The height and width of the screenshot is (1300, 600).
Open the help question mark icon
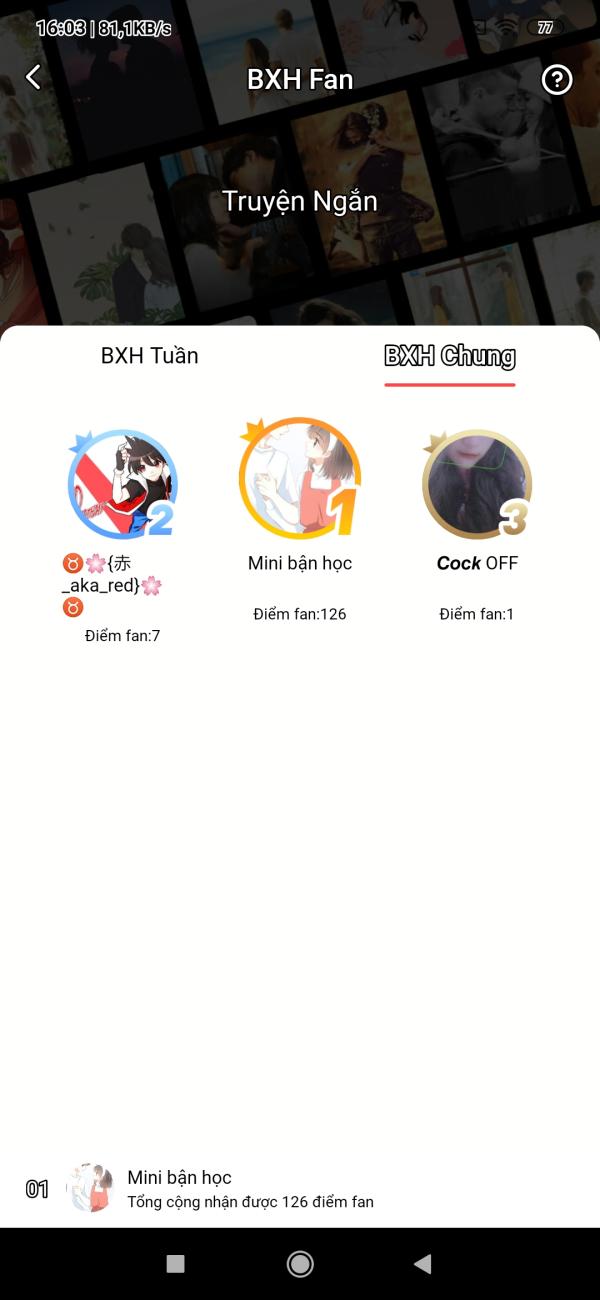(x=556, y=80)
